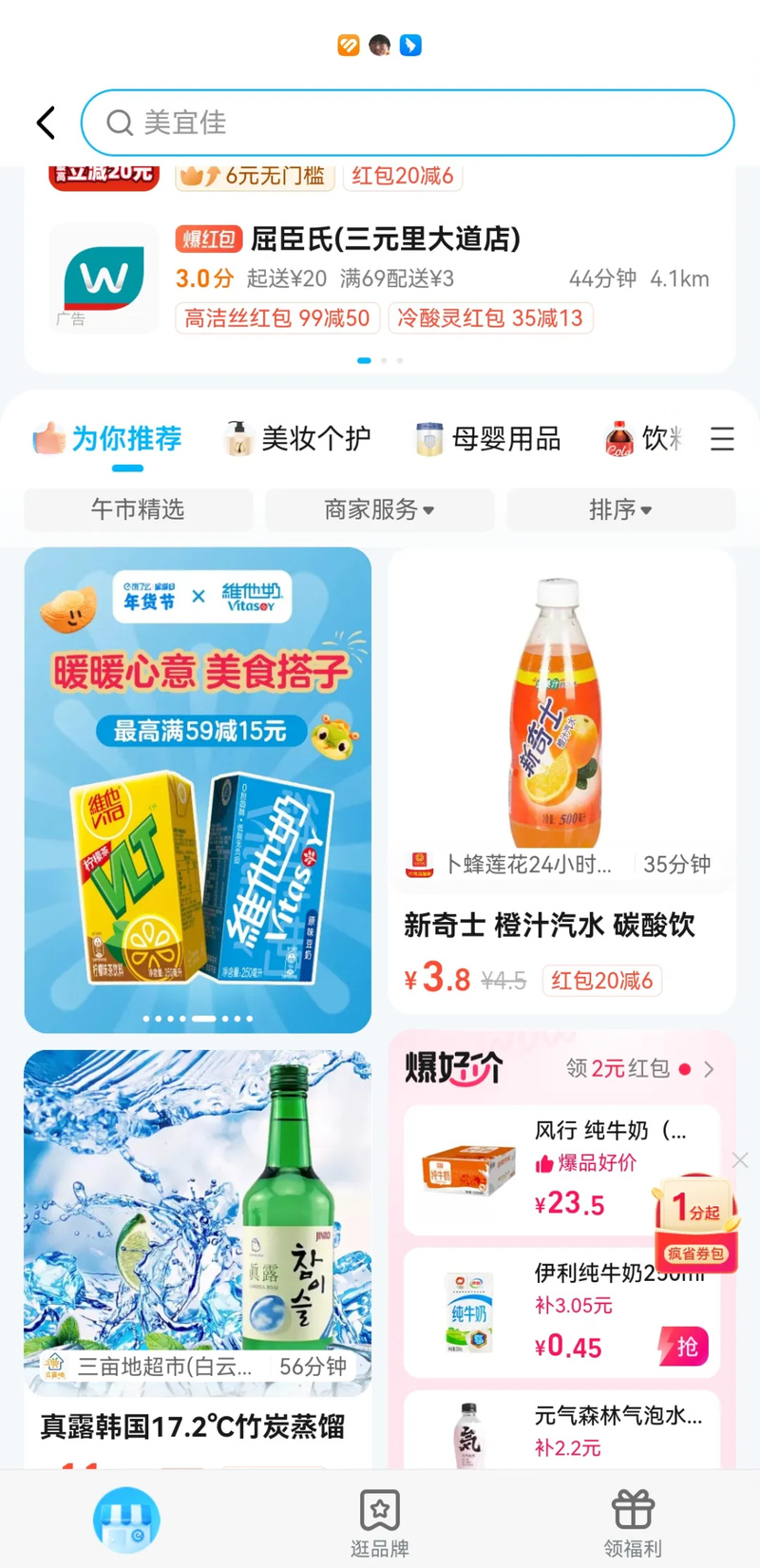This screenshot has width=760, height=1568.
Task: Grab the 伊利纯牛奶 deal with 抢
Action: coord(684,1347)
